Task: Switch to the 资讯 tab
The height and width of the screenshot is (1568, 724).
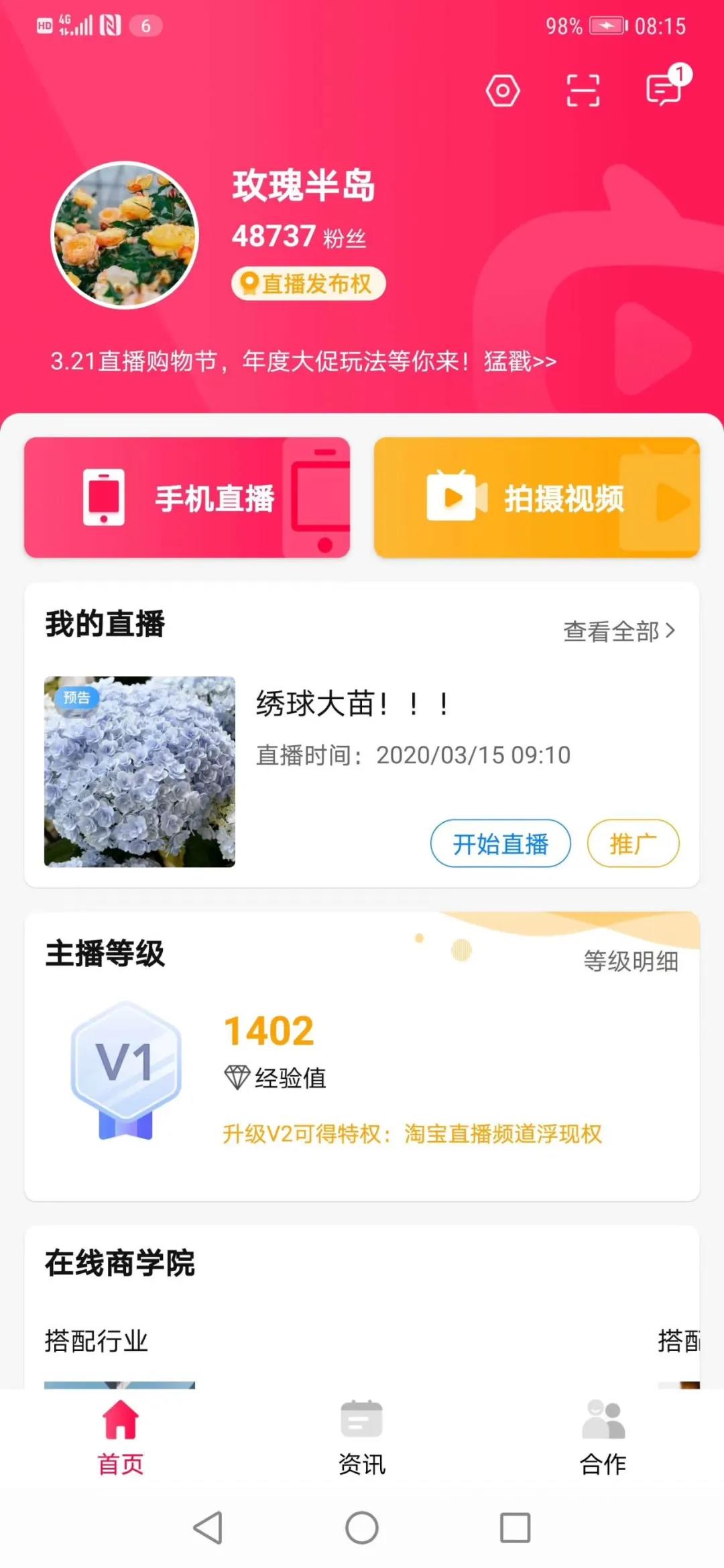Action: (361, 1441)
